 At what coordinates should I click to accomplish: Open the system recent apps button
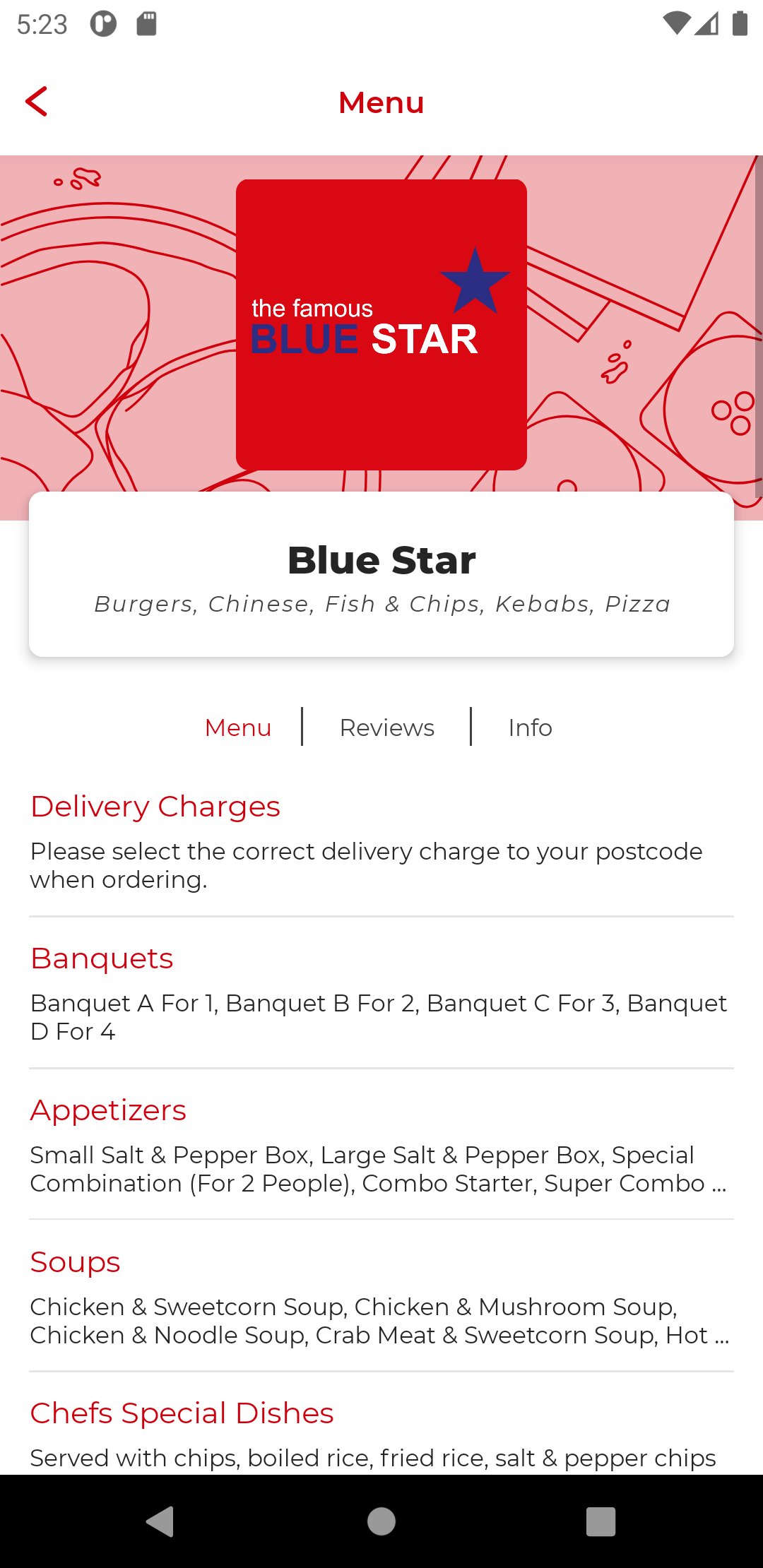click(x=601, y=1521)
